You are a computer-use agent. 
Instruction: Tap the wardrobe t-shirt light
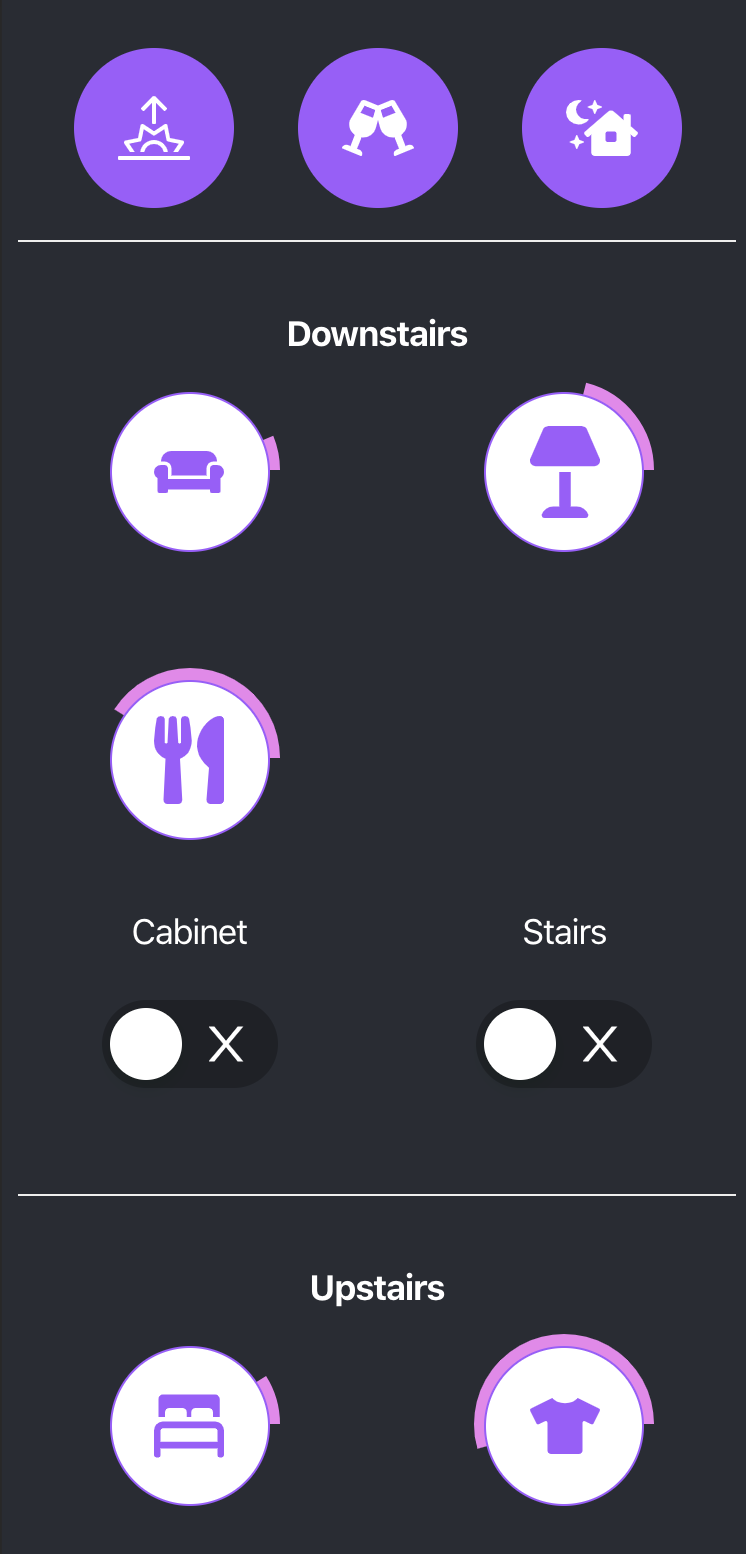(x=564, y=1425)
